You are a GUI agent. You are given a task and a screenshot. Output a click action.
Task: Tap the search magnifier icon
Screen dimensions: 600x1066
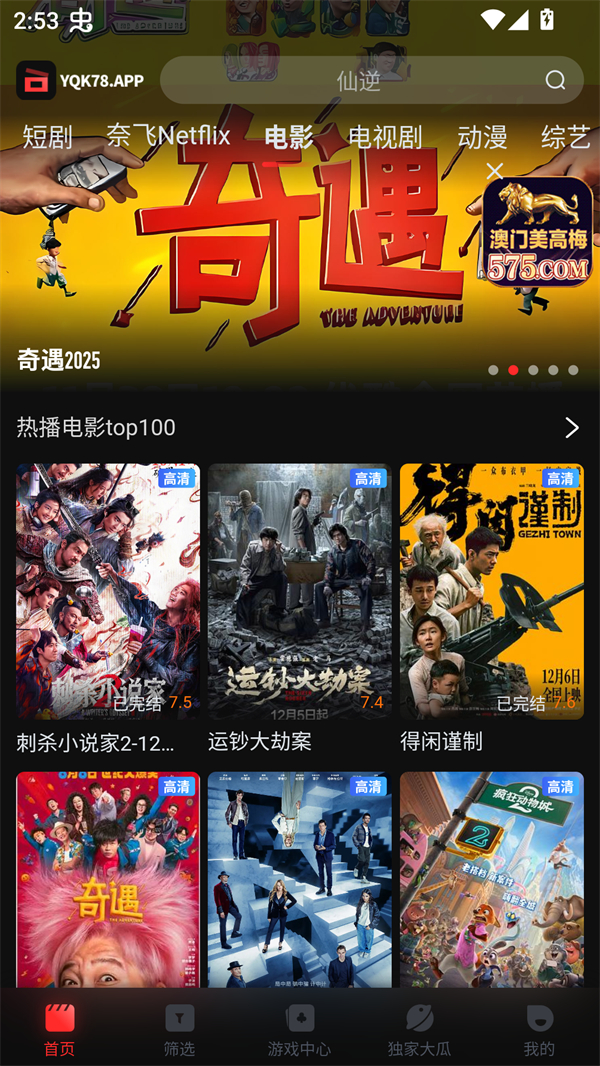click(x=555, y=81)
